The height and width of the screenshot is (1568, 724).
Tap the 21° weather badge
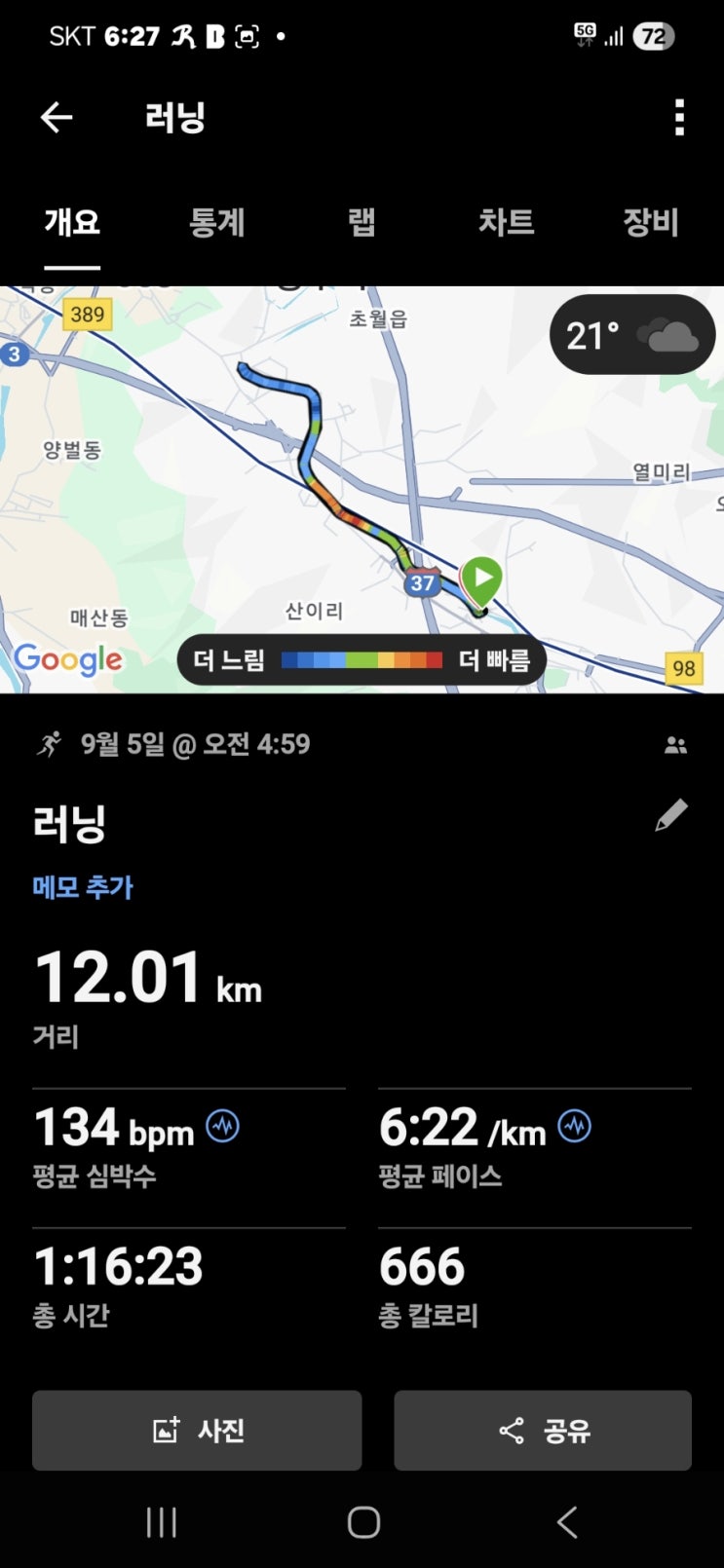pos(632,335)
